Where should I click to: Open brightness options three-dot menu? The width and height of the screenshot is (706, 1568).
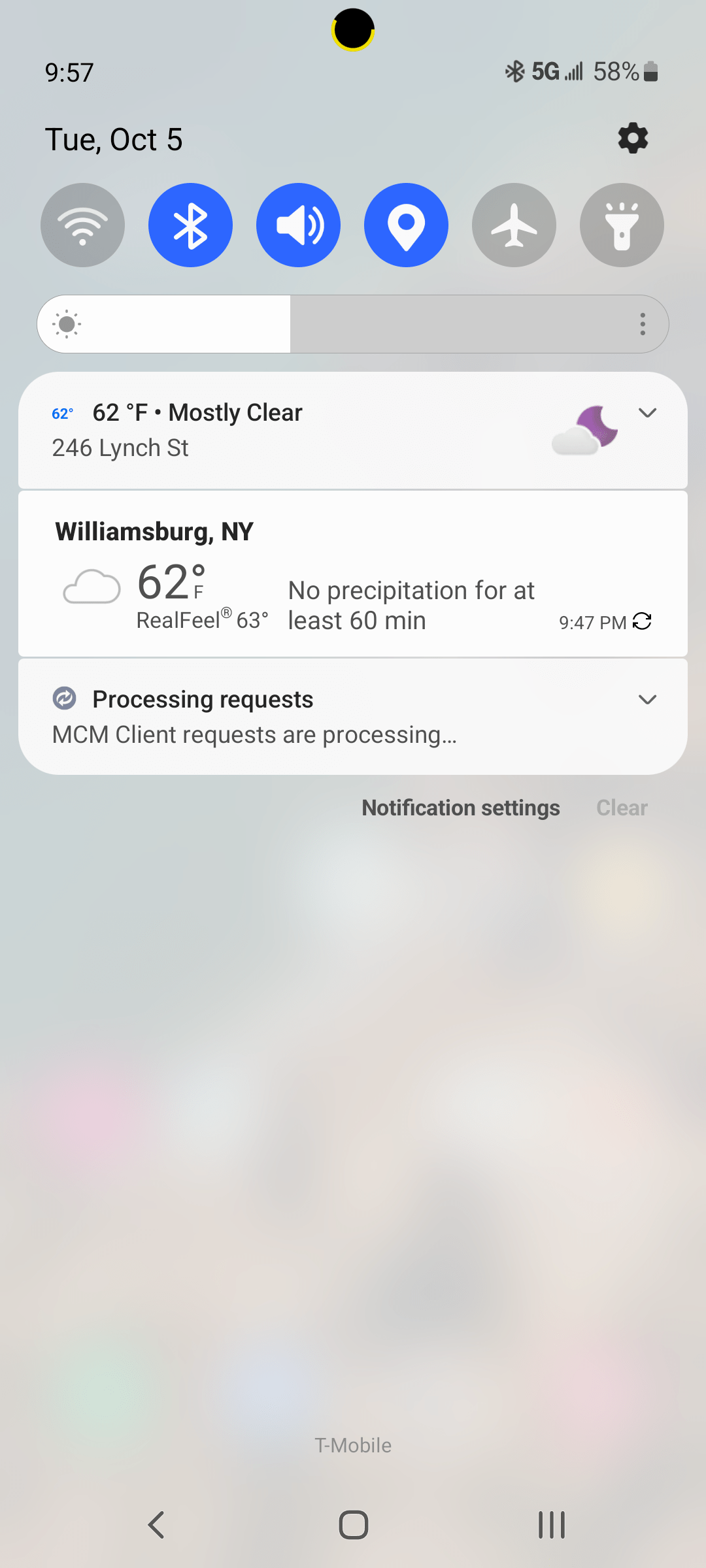coord(643,324)
